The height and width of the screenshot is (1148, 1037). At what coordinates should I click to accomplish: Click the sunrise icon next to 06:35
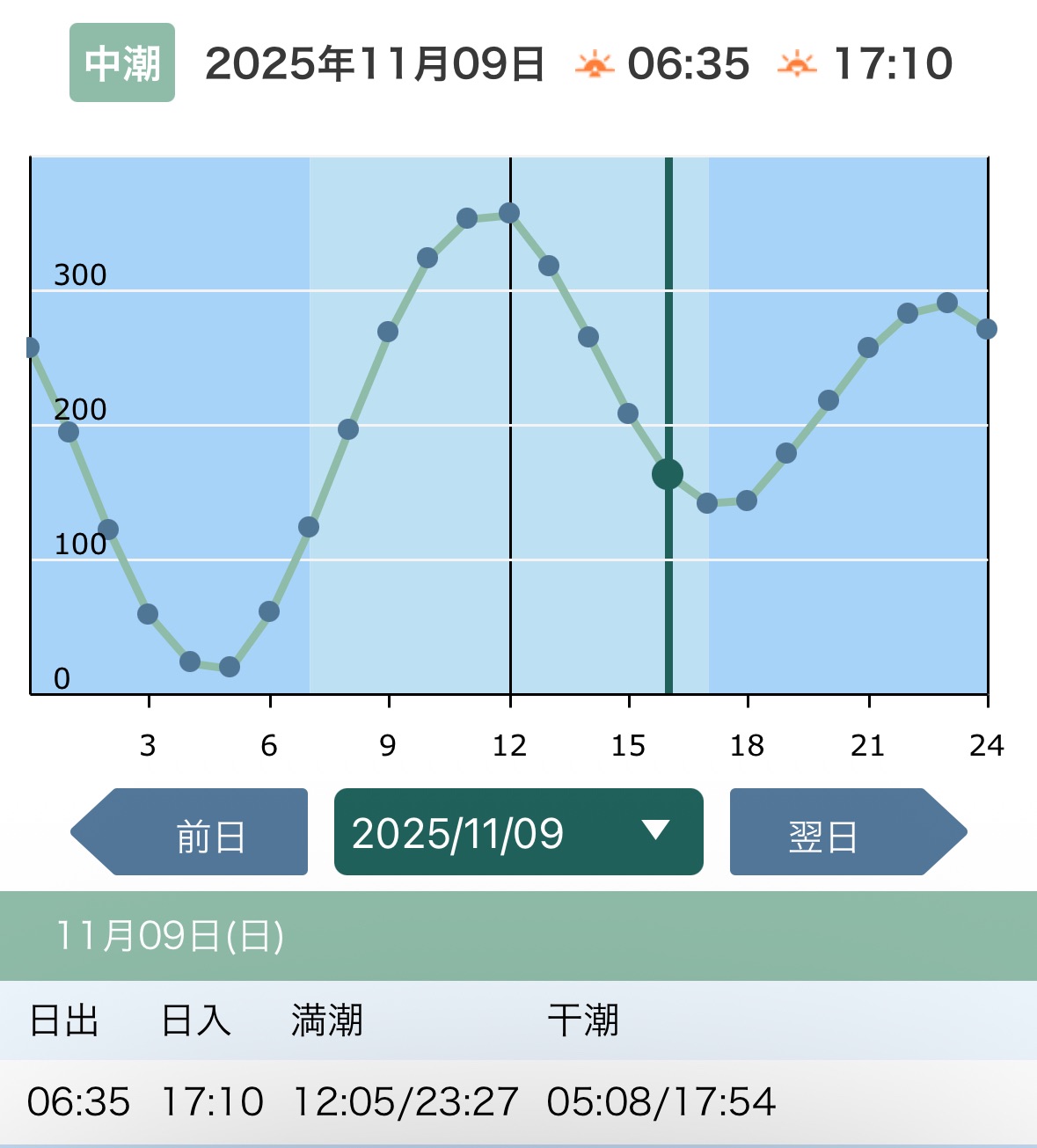point(594,62)
